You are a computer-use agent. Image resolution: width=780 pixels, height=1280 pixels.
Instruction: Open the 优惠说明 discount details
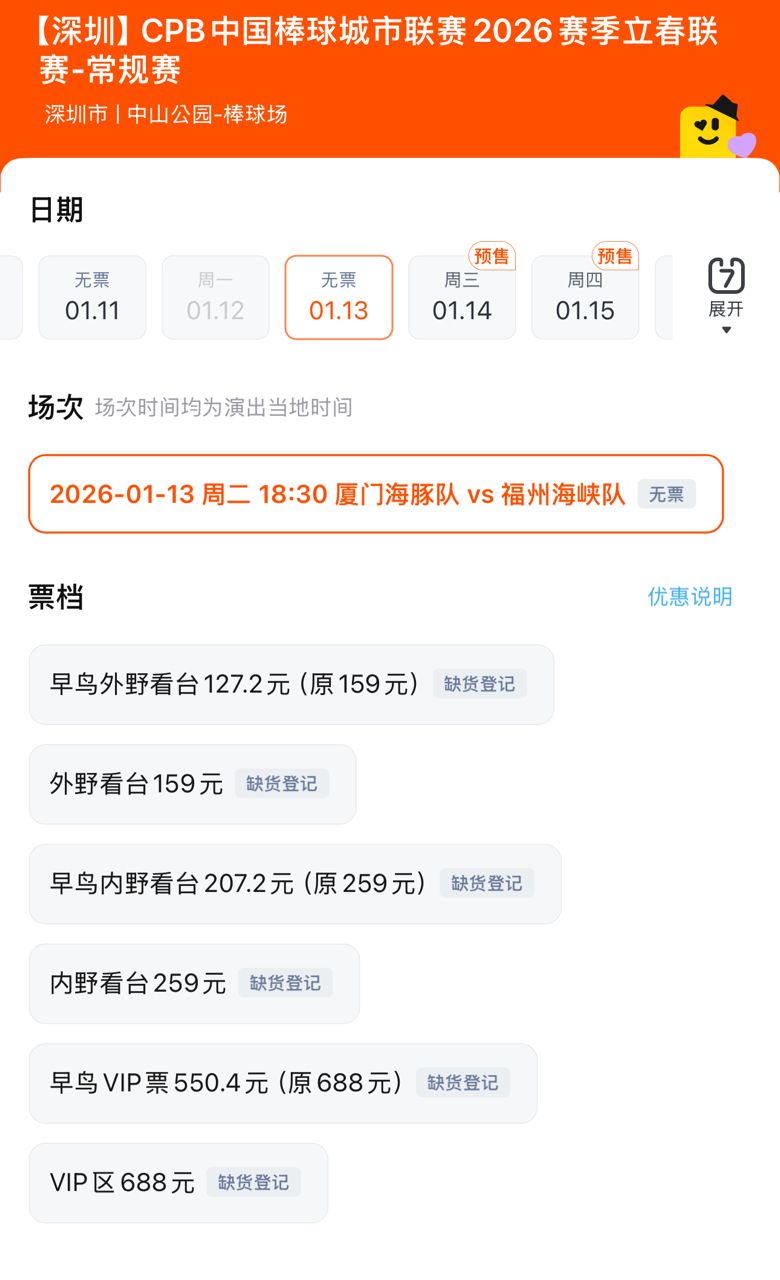tap(690, 597)
